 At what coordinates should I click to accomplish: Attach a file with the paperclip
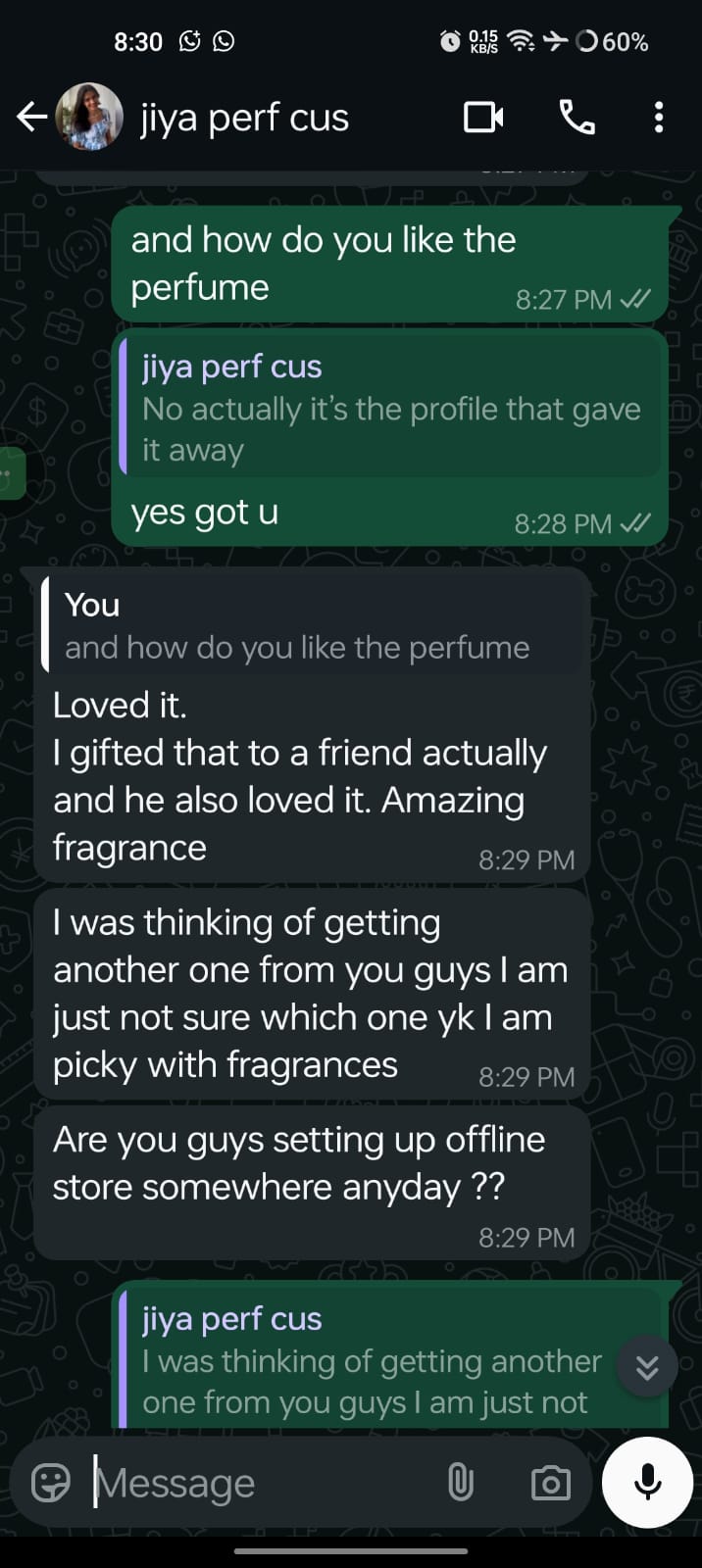point(460,1483)
